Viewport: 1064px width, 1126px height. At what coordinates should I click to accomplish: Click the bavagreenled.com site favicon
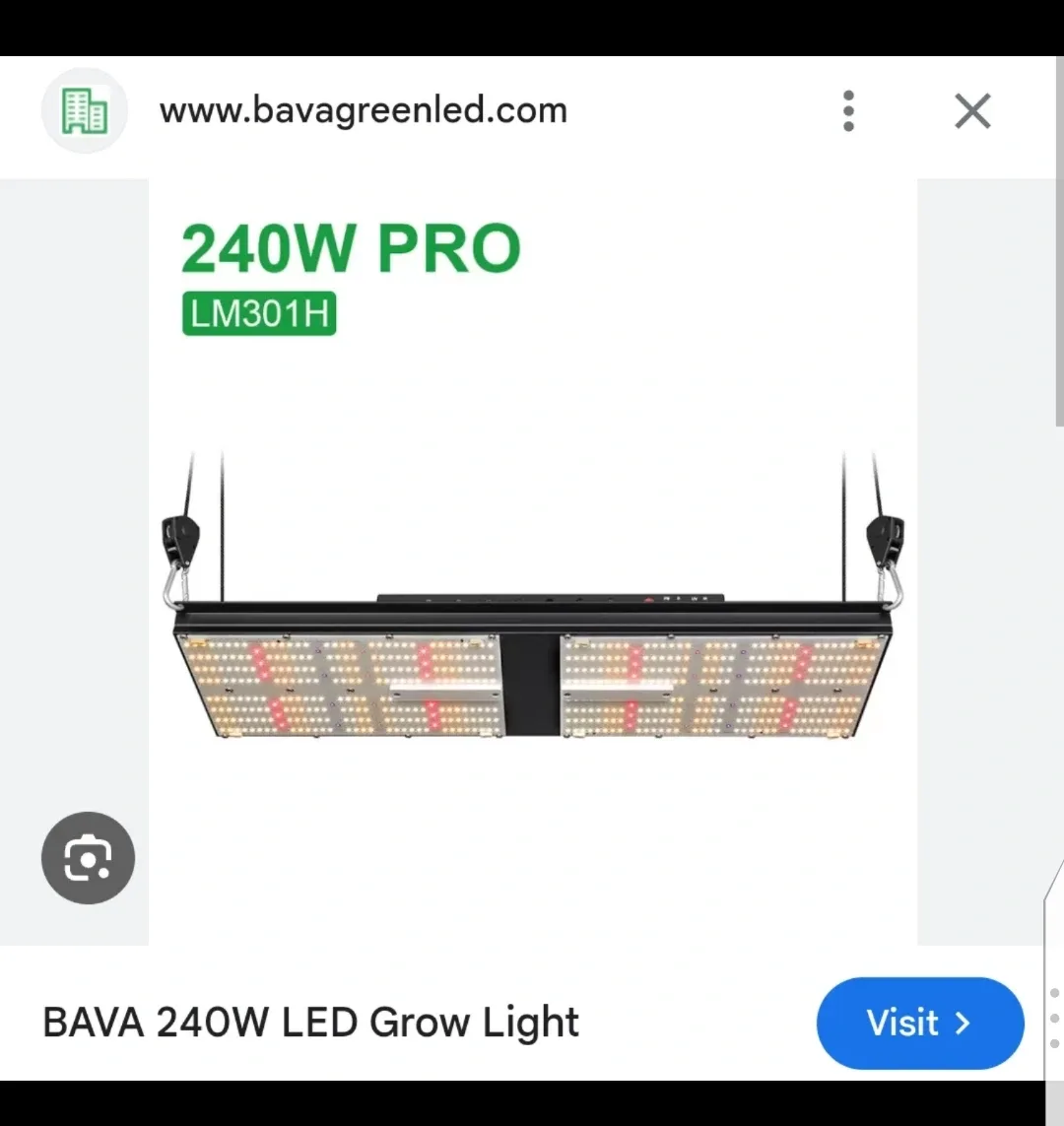click(85, 110)
